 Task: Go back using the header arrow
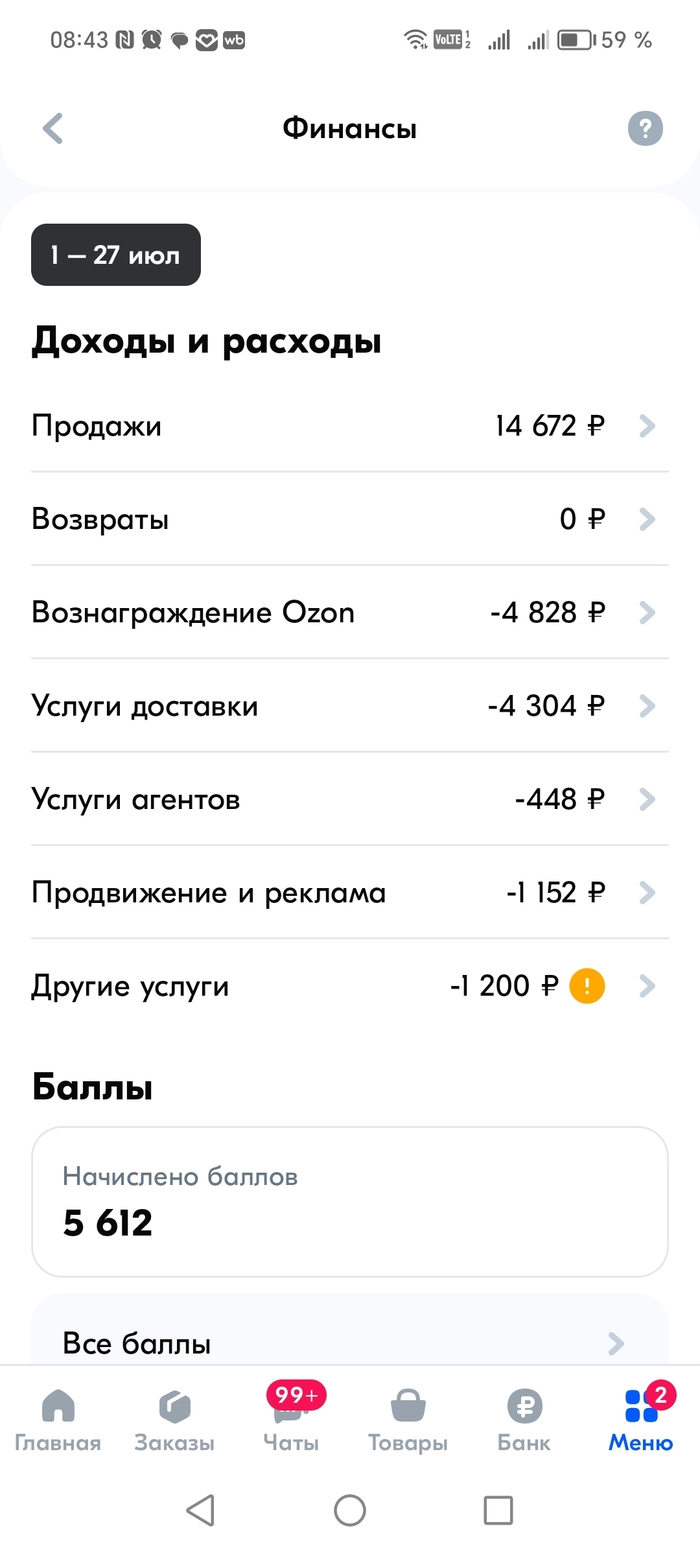pyautogui.click(x=53, y=129)
